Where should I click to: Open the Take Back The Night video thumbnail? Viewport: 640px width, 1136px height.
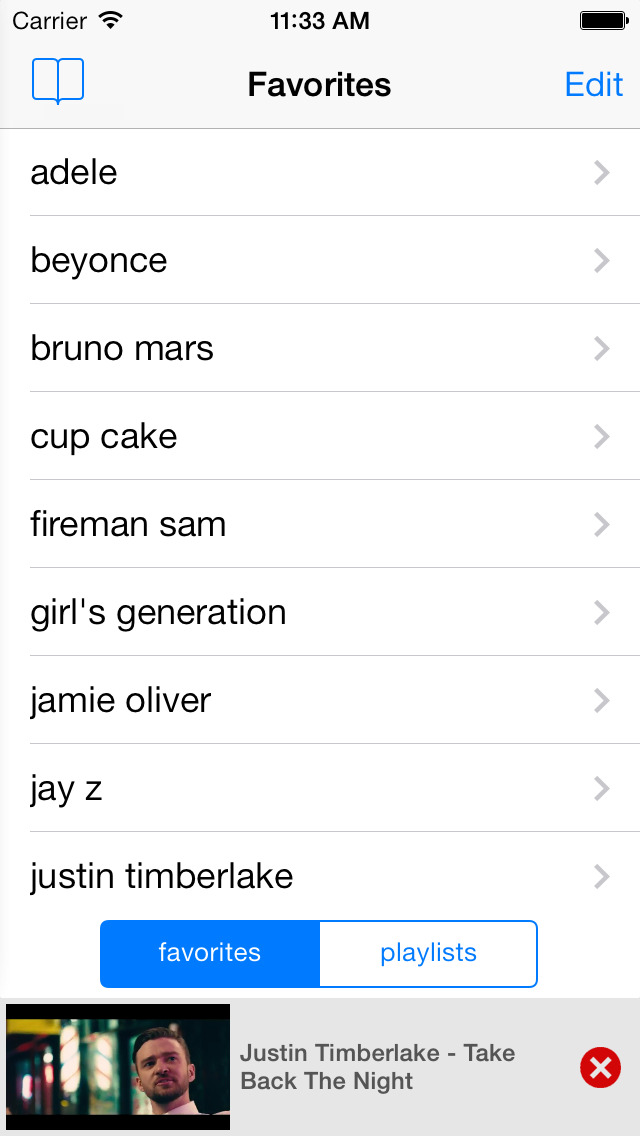(118, 1066)
